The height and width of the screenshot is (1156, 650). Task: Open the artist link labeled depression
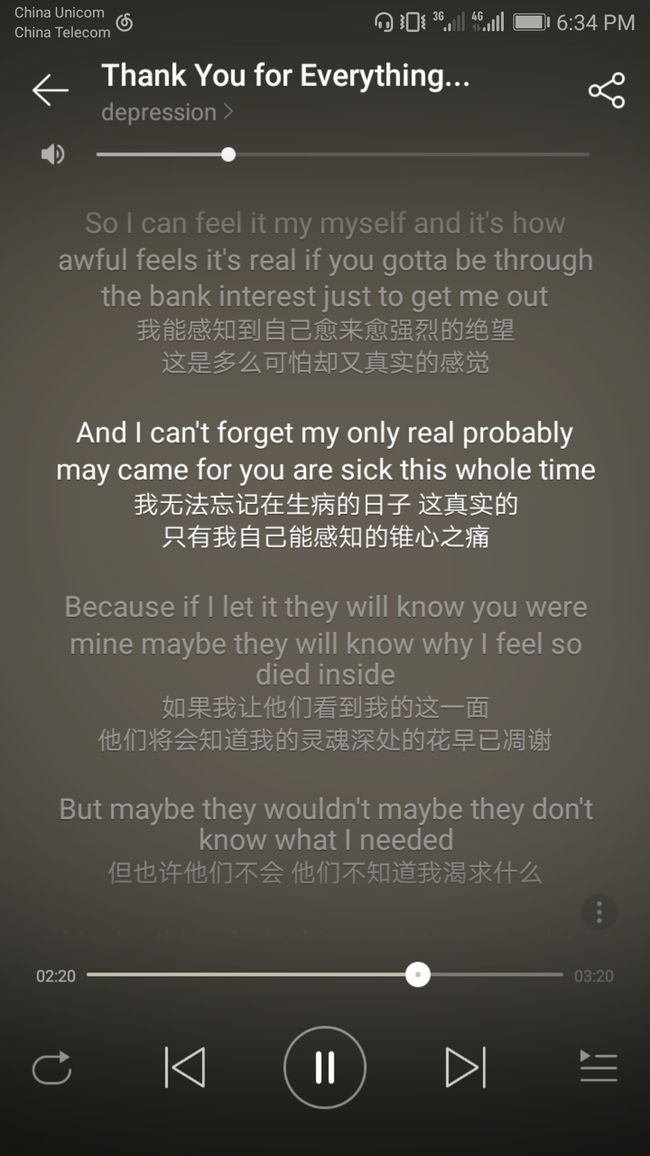(167, 112)
